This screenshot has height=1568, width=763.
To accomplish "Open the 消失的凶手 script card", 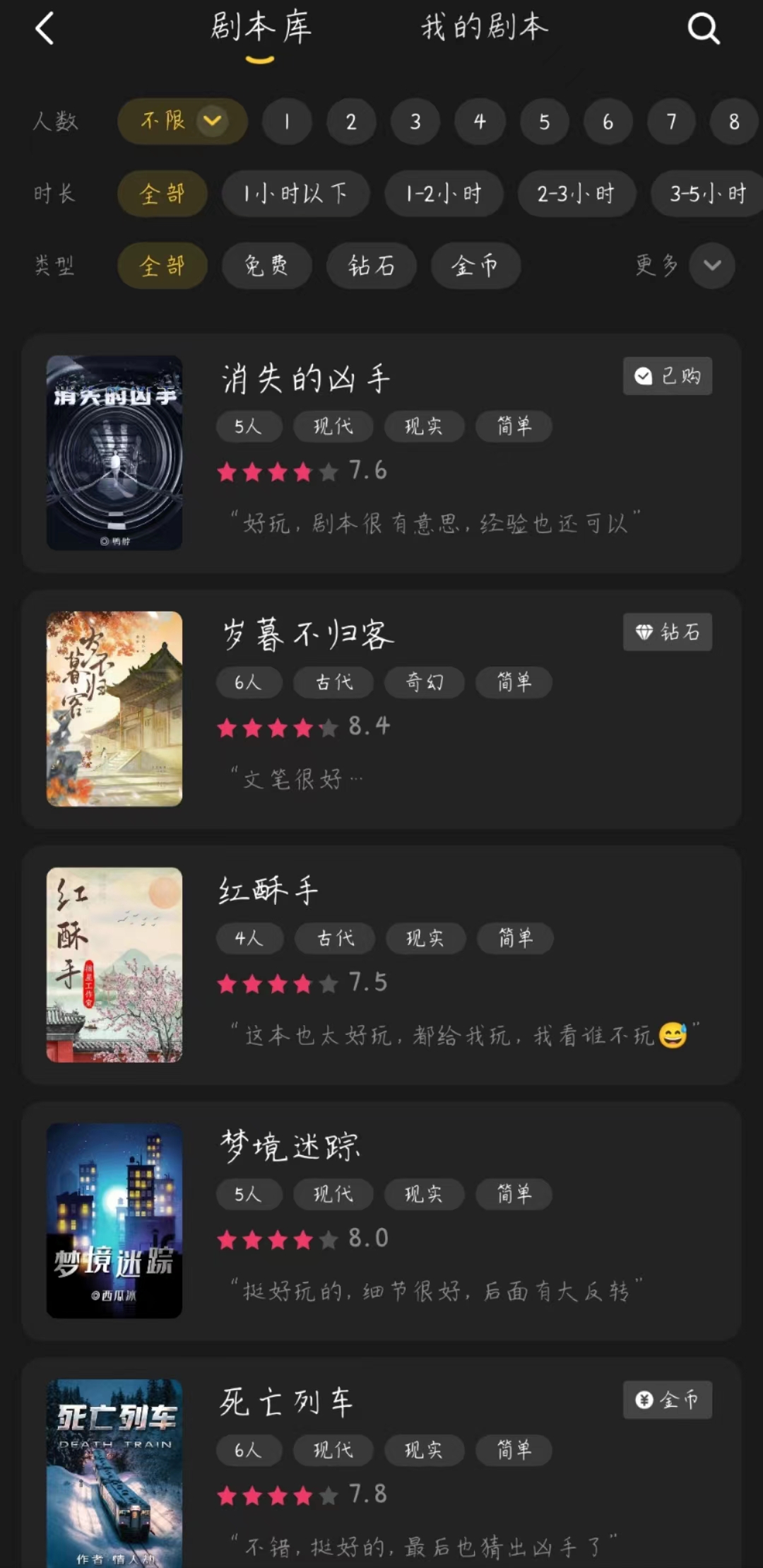I will coord(381,452).
